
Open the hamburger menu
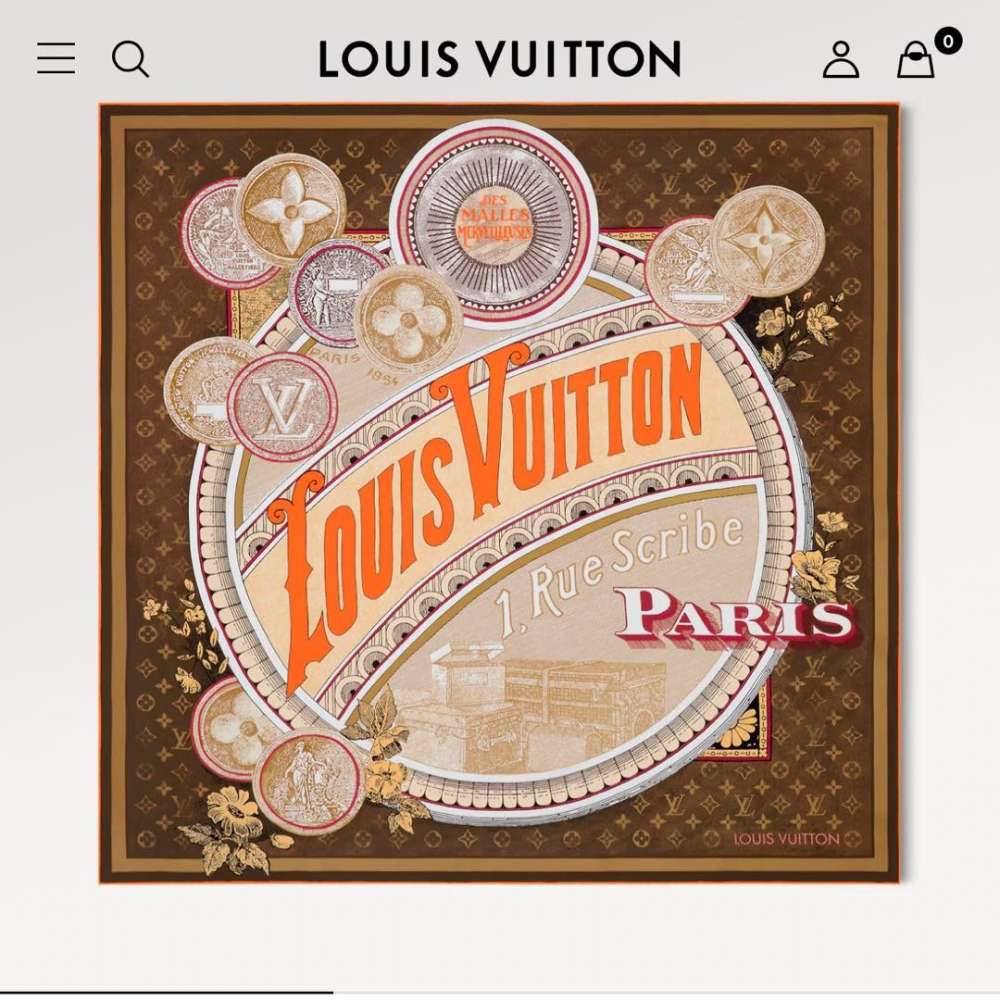pos(56,59)
